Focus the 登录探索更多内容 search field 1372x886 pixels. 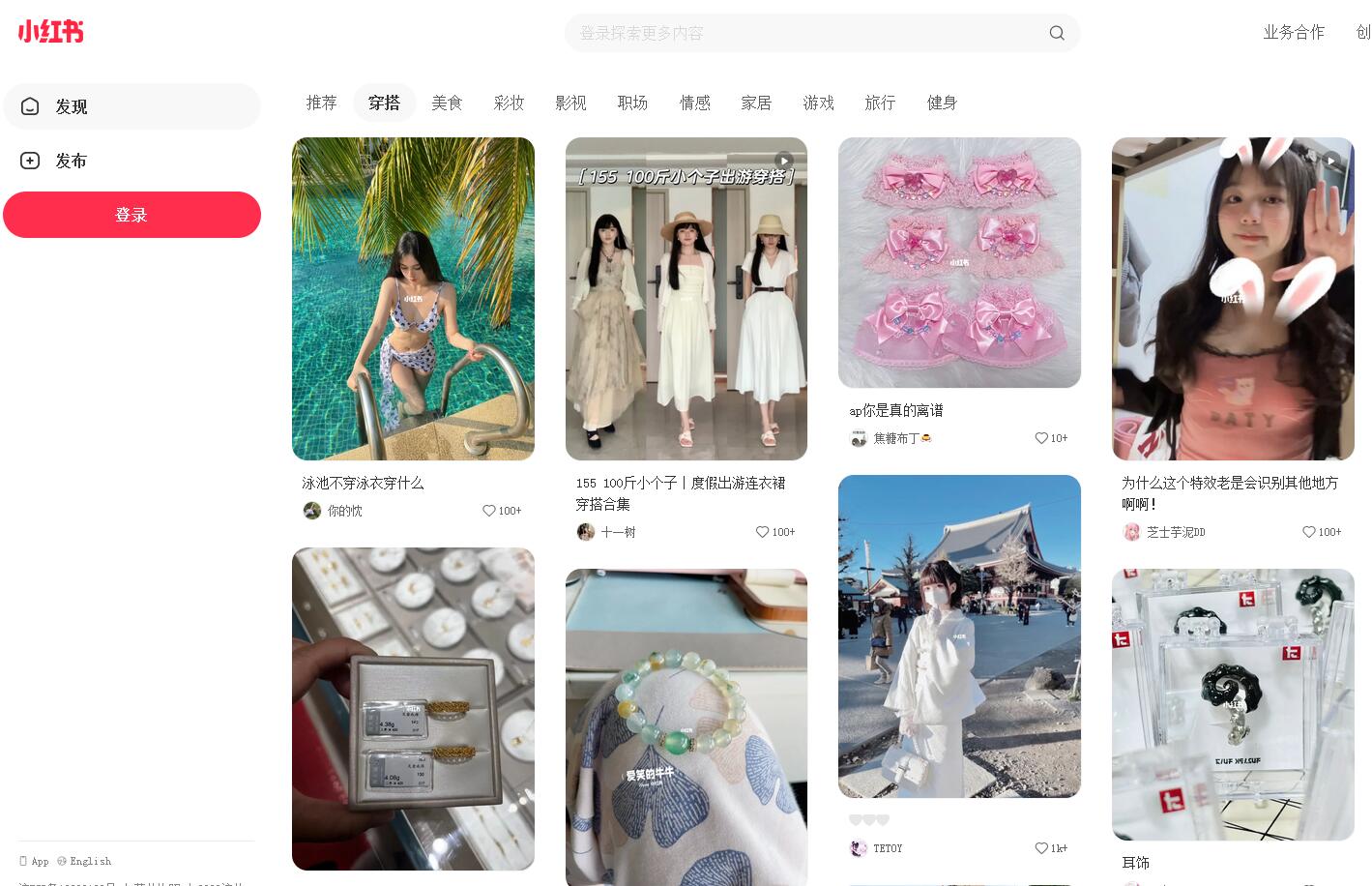tap(803, 33)
